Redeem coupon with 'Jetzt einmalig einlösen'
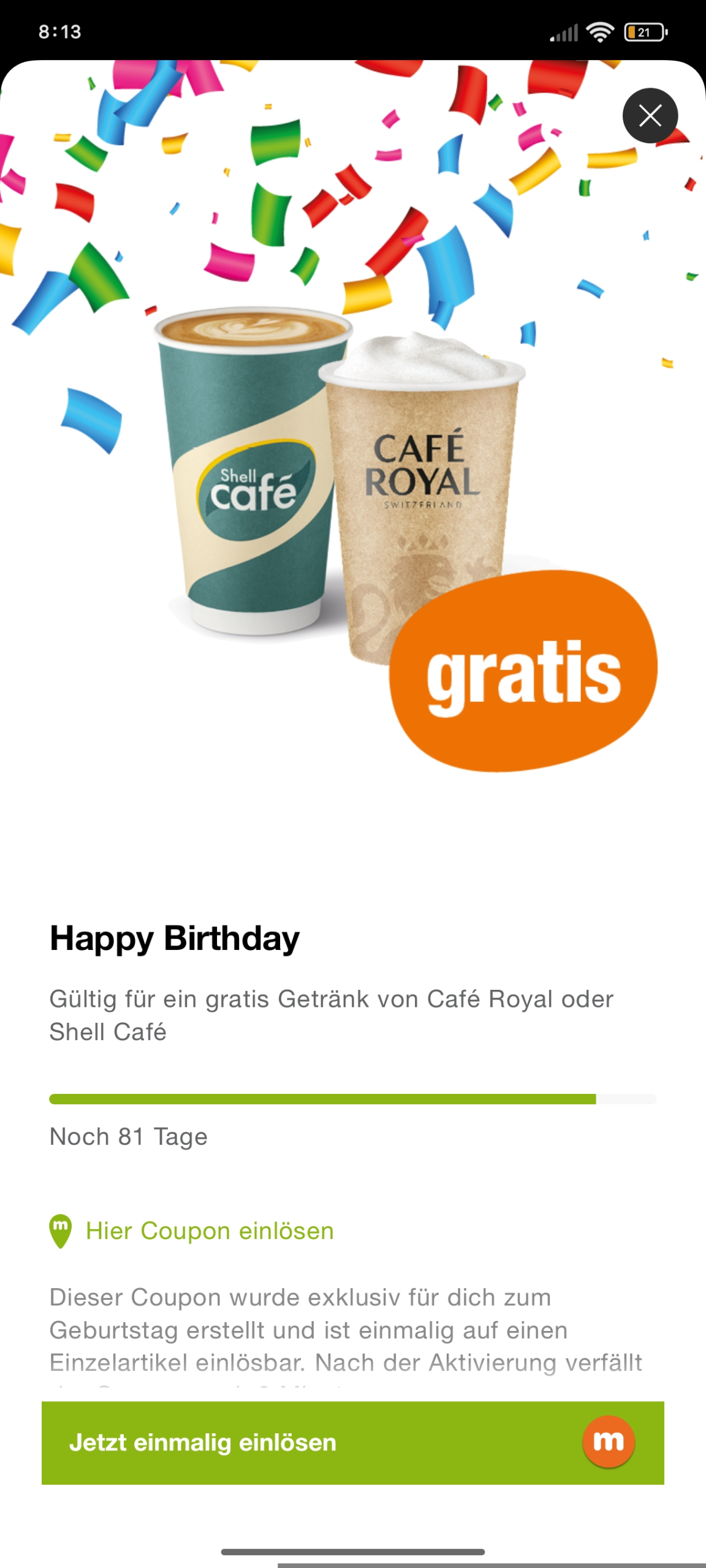Screen dimensions: 706x1568 (352, 1442)
